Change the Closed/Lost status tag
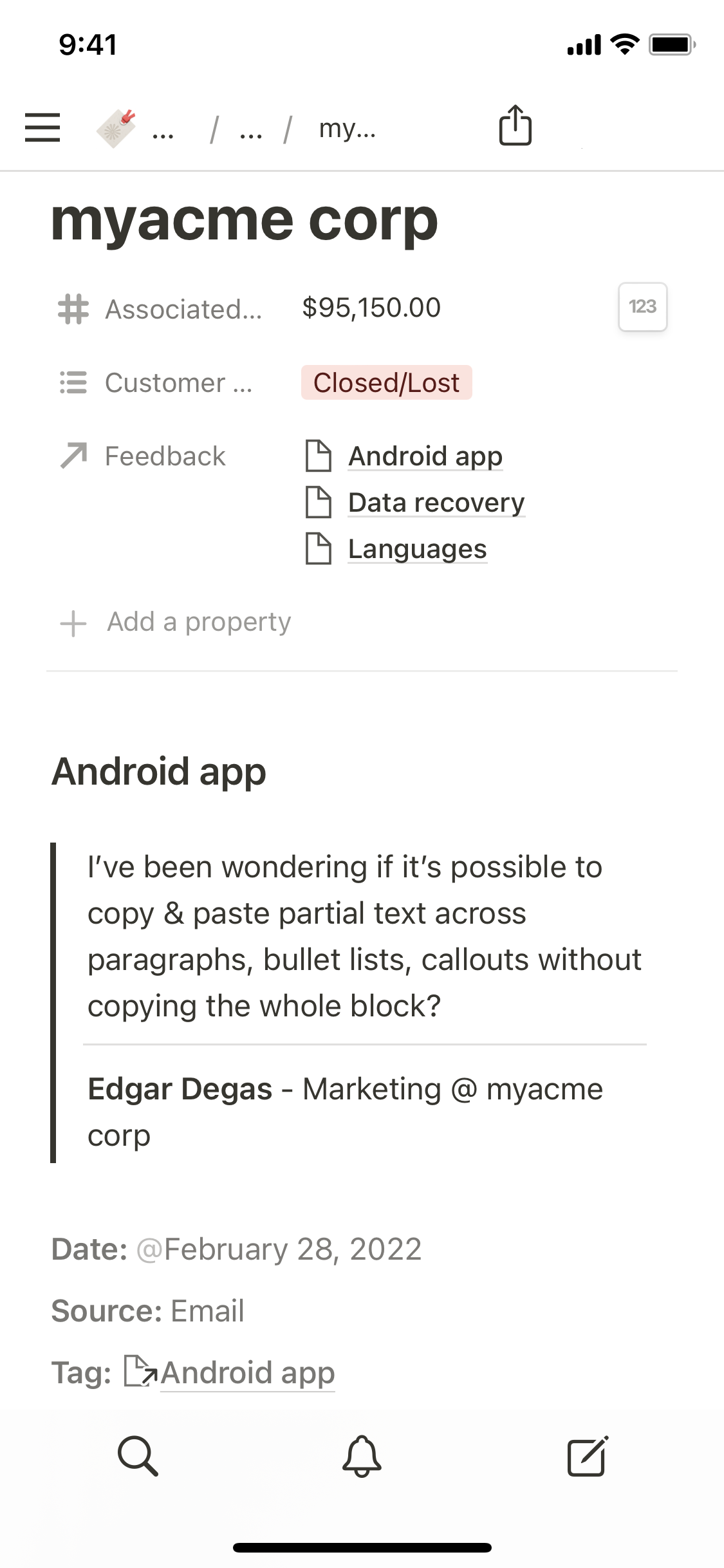 point(386,383)
